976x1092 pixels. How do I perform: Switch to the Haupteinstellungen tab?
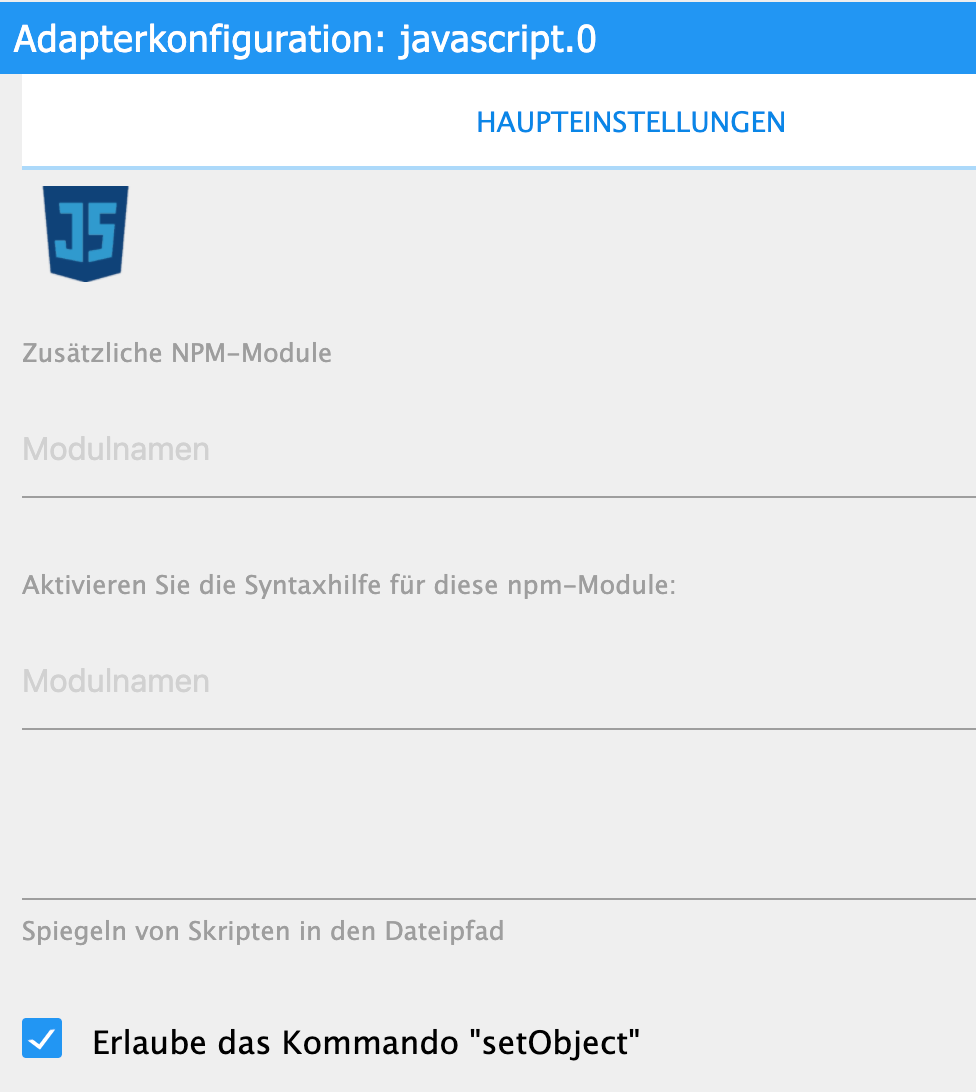tap(630, 122)
